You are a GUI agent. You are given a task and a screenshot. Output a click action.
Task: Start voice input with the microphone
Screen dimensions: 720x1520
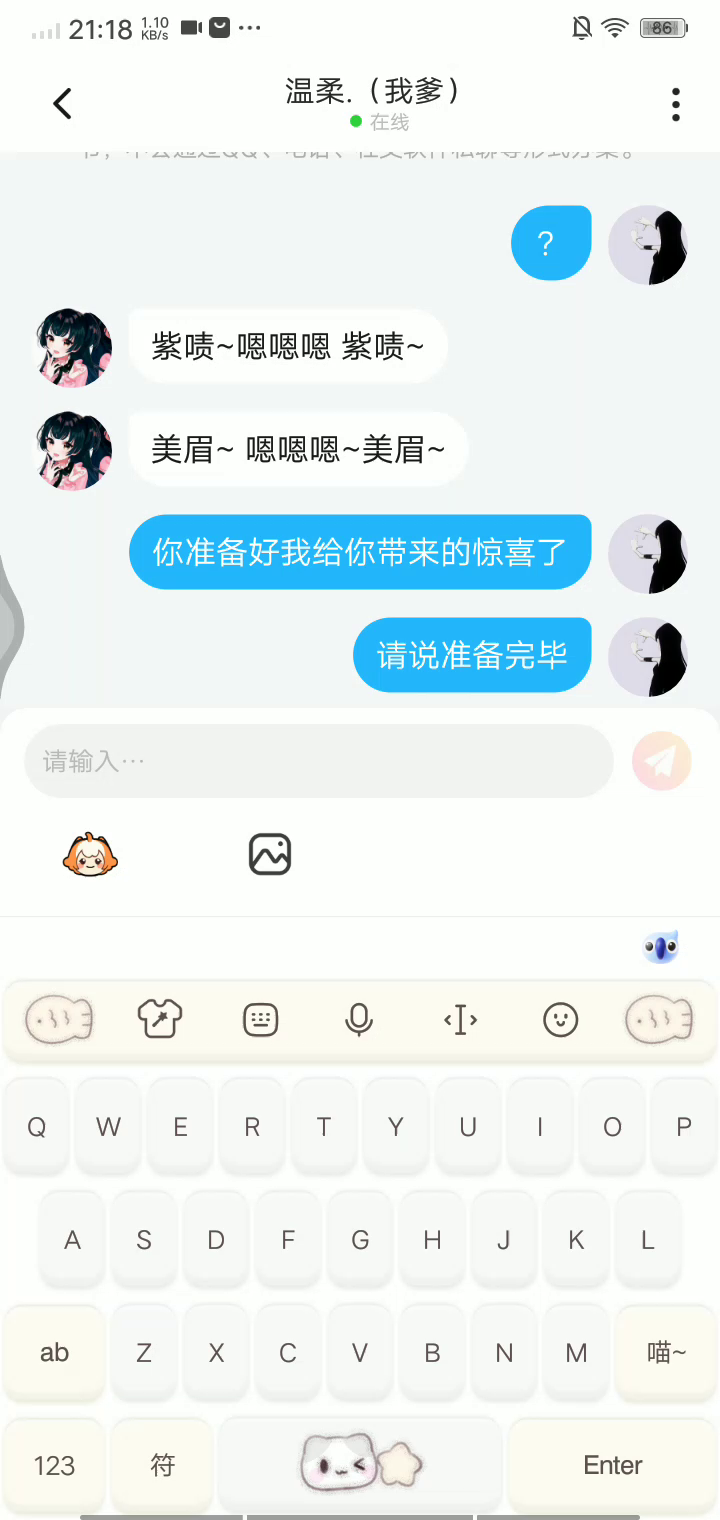(359, 1020)
